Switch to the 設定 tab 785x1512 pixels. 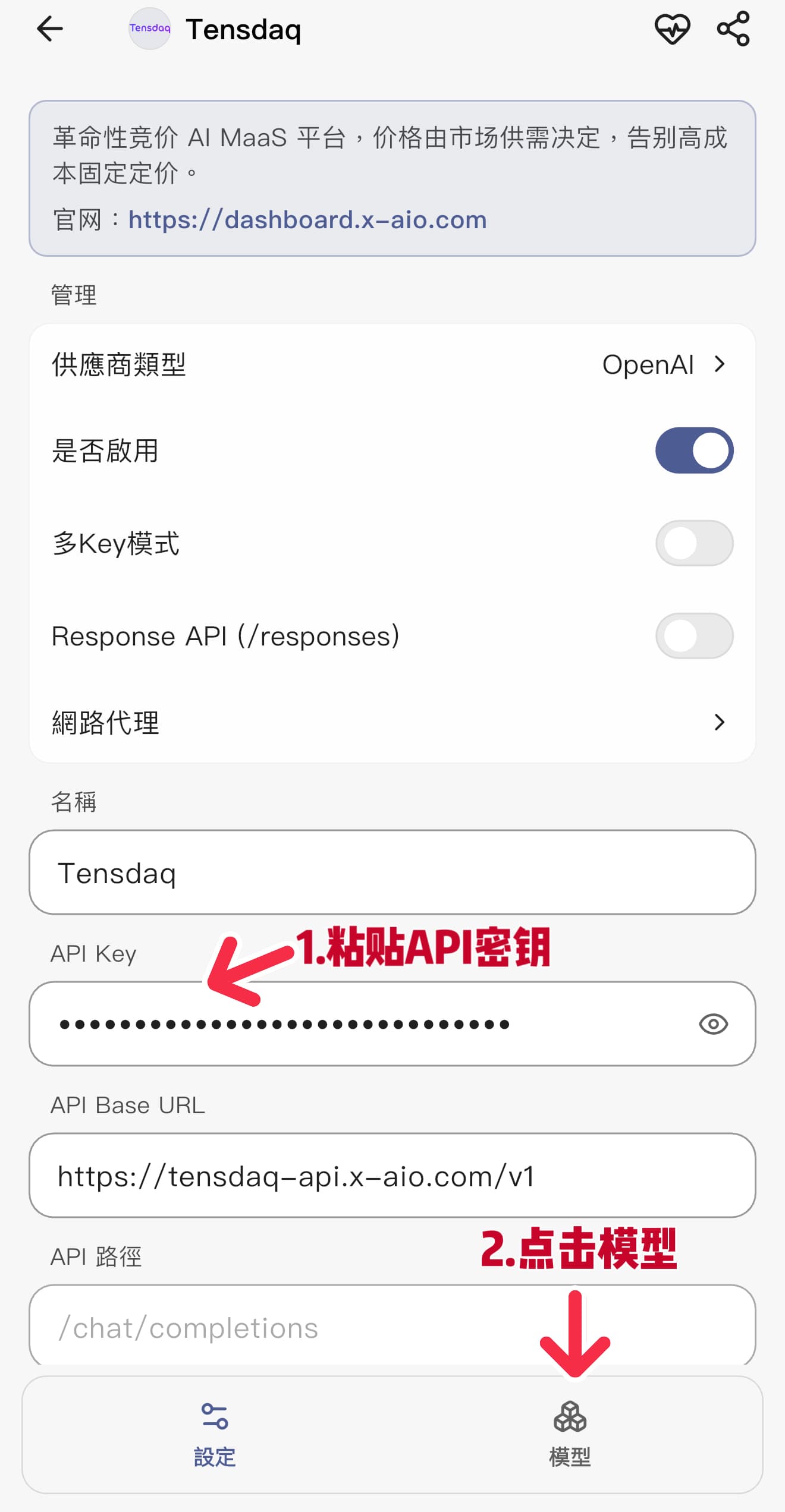click(215, 1434)
